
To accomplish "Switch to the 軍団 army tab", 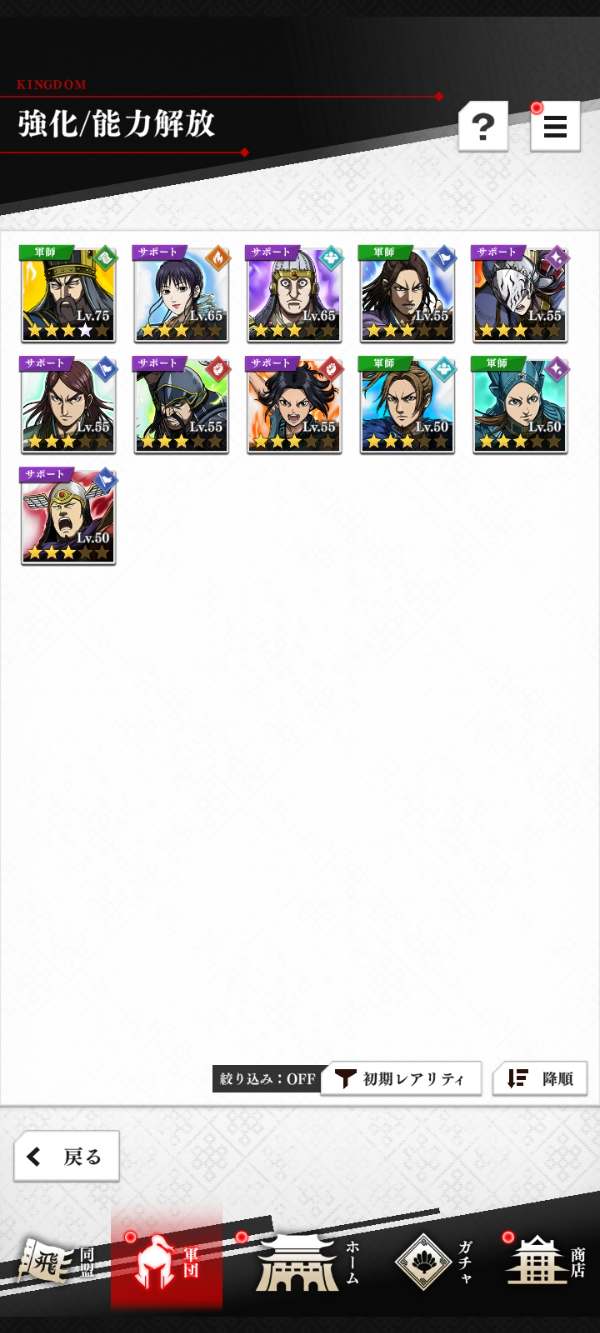I will click(x=166, y=1260).
